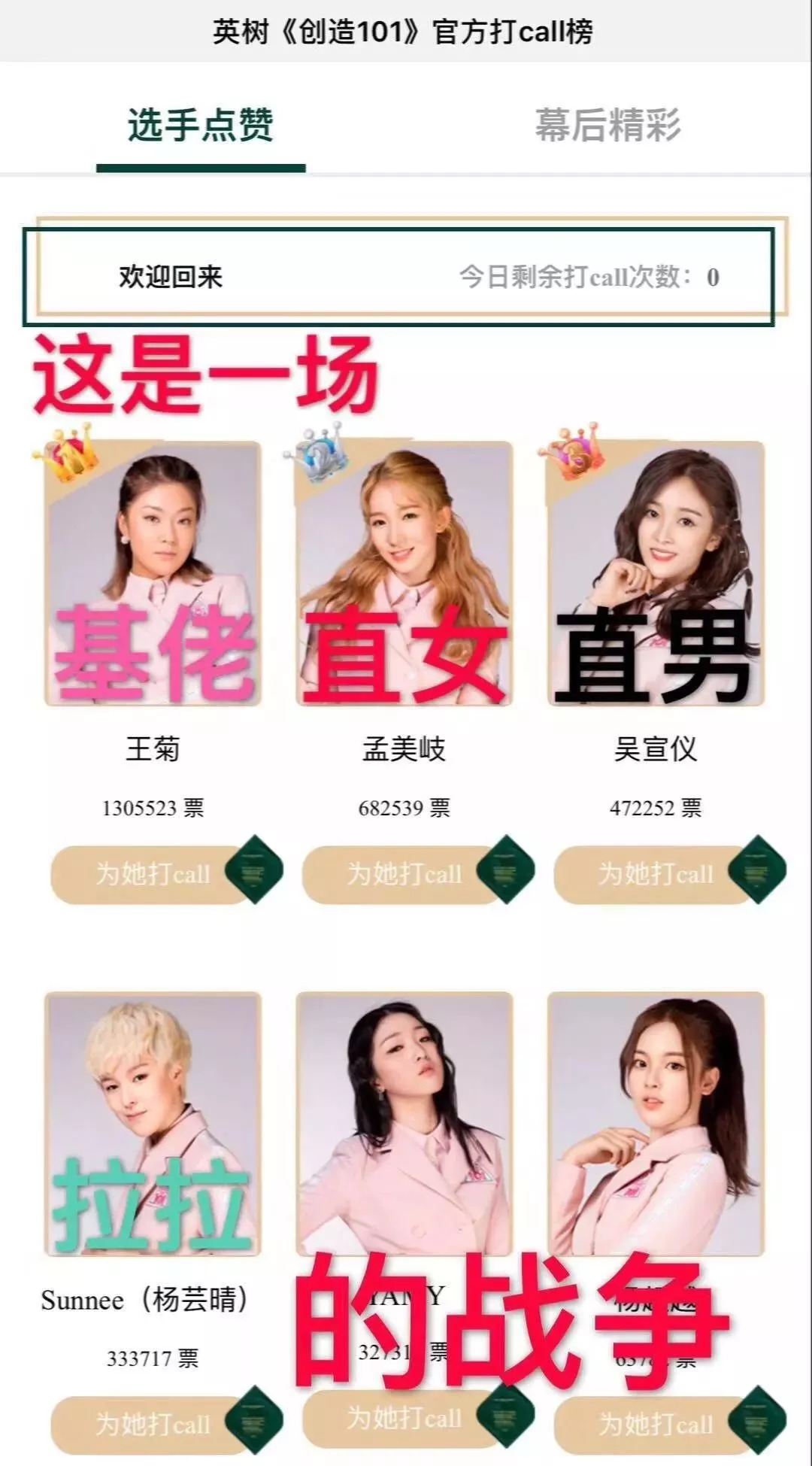Vote 为她打call for 孟美岐
Screen dimensions: 812x1466
404,874
